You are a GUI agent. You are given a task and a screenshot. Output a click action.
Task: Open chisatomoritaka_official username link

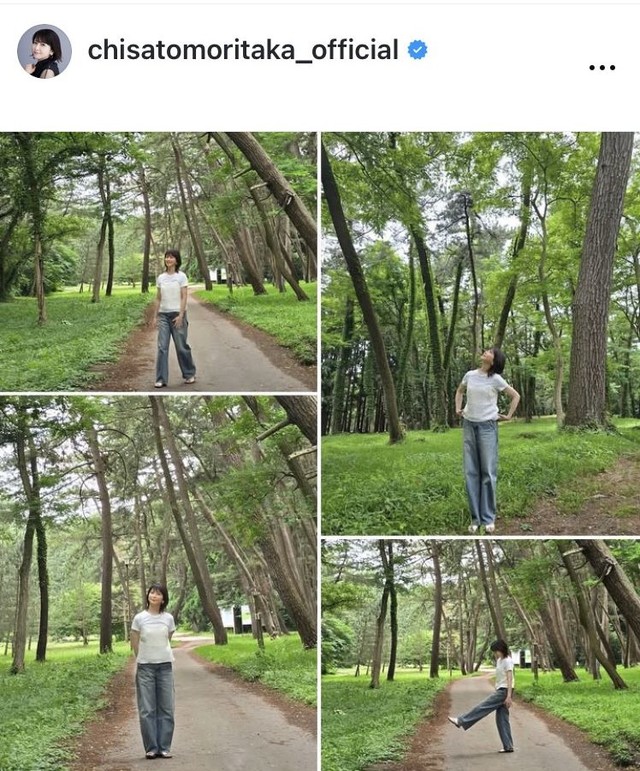point(243,50)
